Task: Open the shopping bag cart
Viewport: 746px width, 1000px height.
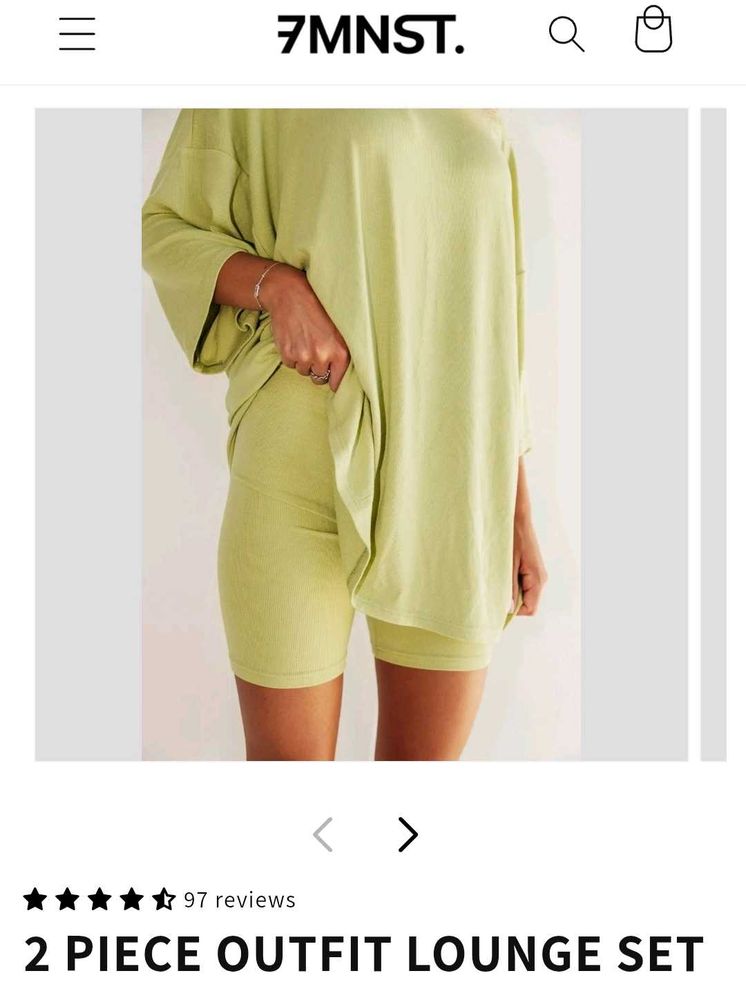Action: click(x=653, y=31)
